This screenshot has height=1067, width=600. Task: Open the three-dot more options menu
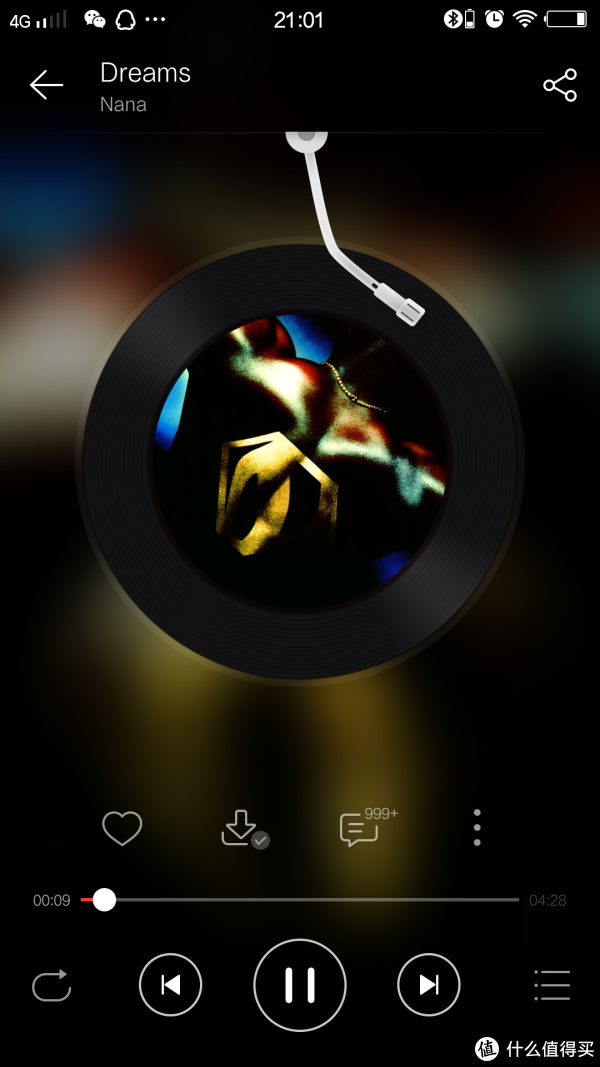pos(477,828)
